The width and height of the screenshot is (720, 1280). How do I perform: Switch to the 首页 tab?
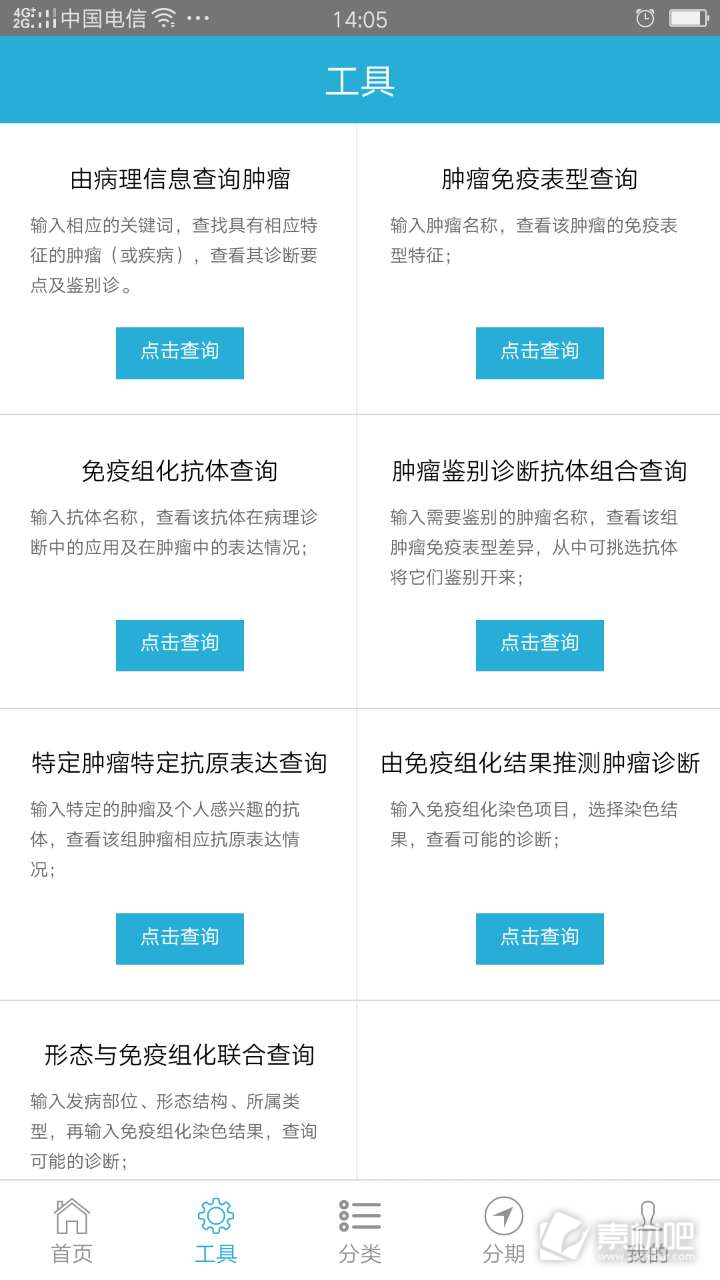pos(72,1230)
